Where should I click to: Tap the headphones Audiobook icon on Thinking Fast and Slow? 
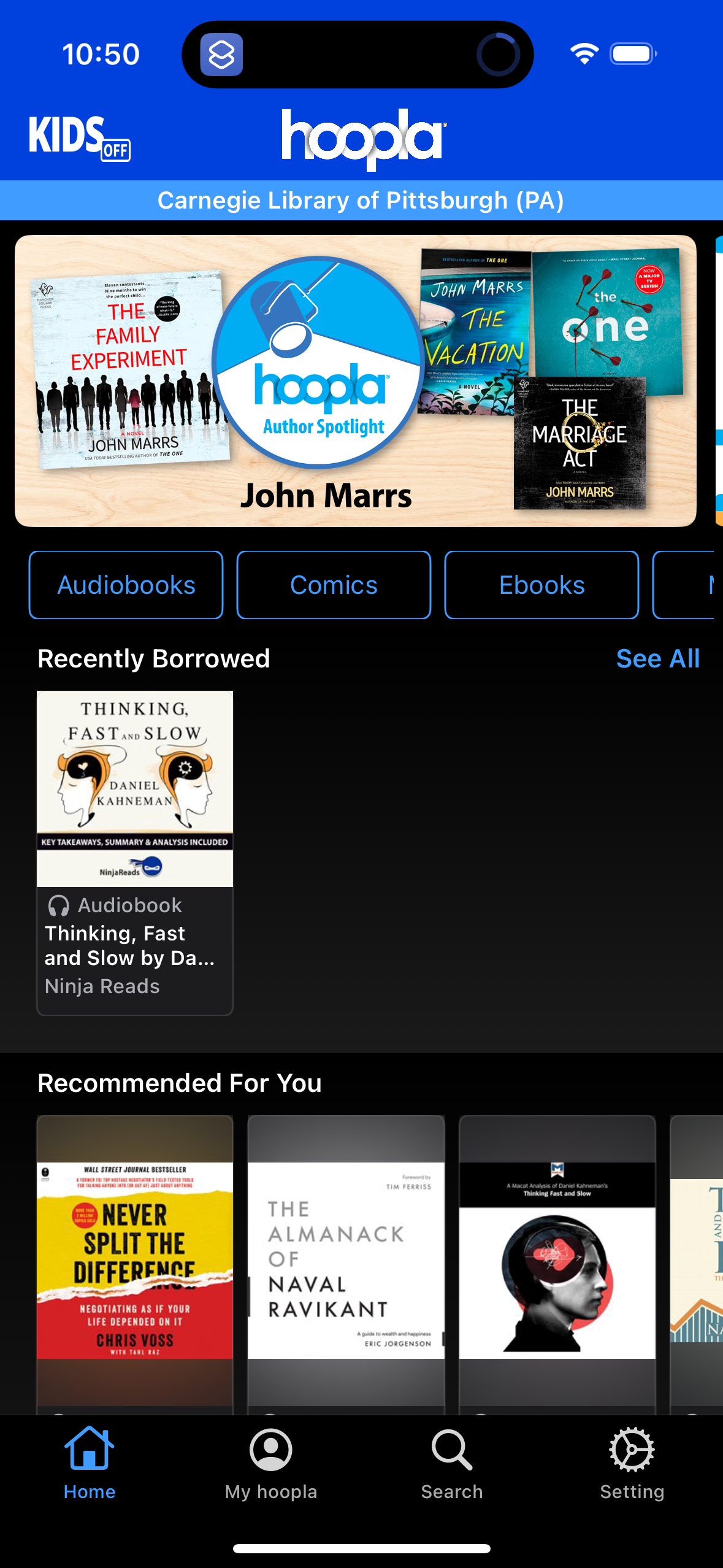tap(58, 905)
